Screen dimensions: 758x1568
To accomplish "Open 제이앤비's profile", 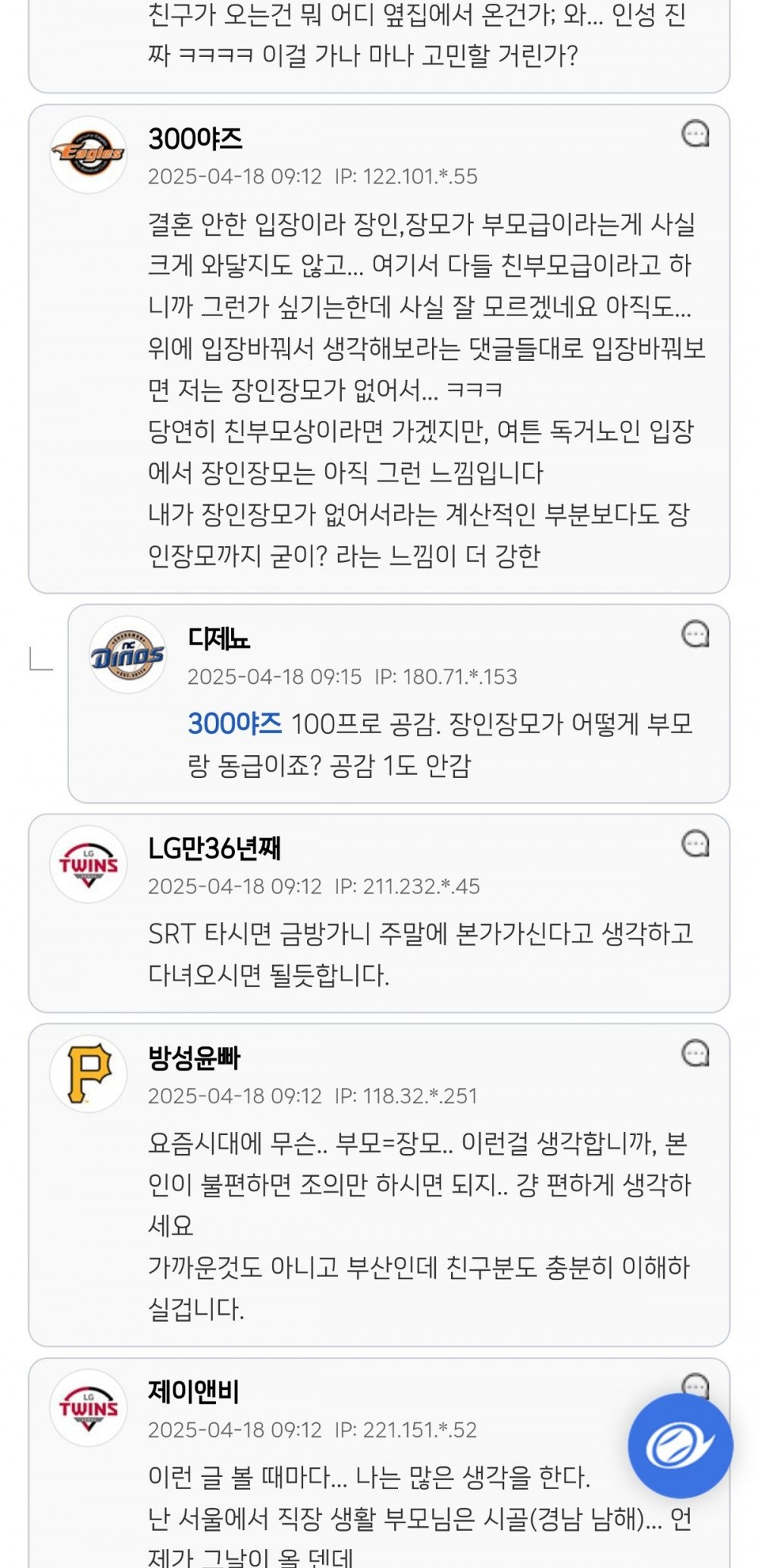I will pos(193,1392).
